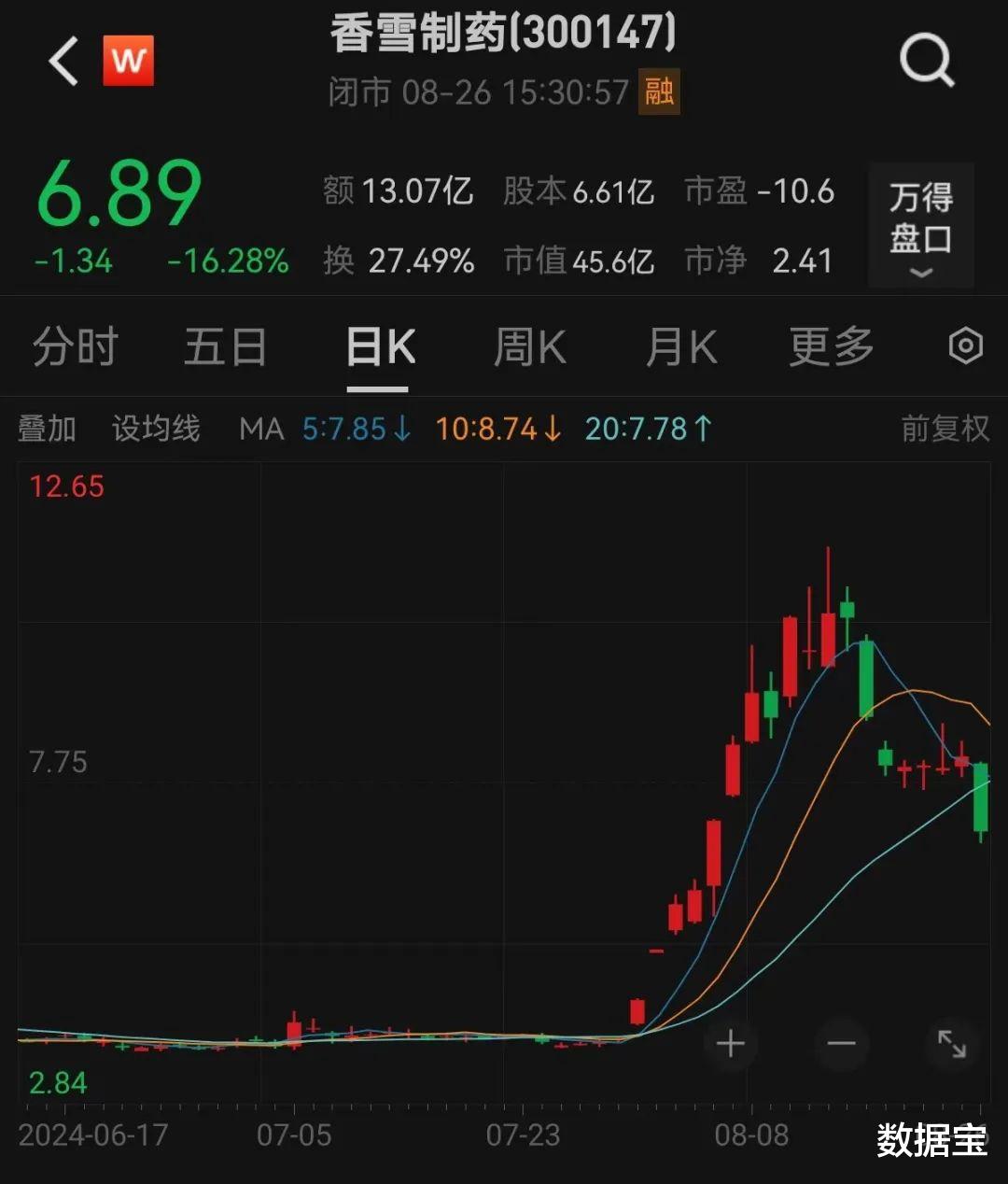Image resolution: width=1008 pixels, height=1184 pixels.
Task: Open stock search magnifier
Action: (926, 62)
